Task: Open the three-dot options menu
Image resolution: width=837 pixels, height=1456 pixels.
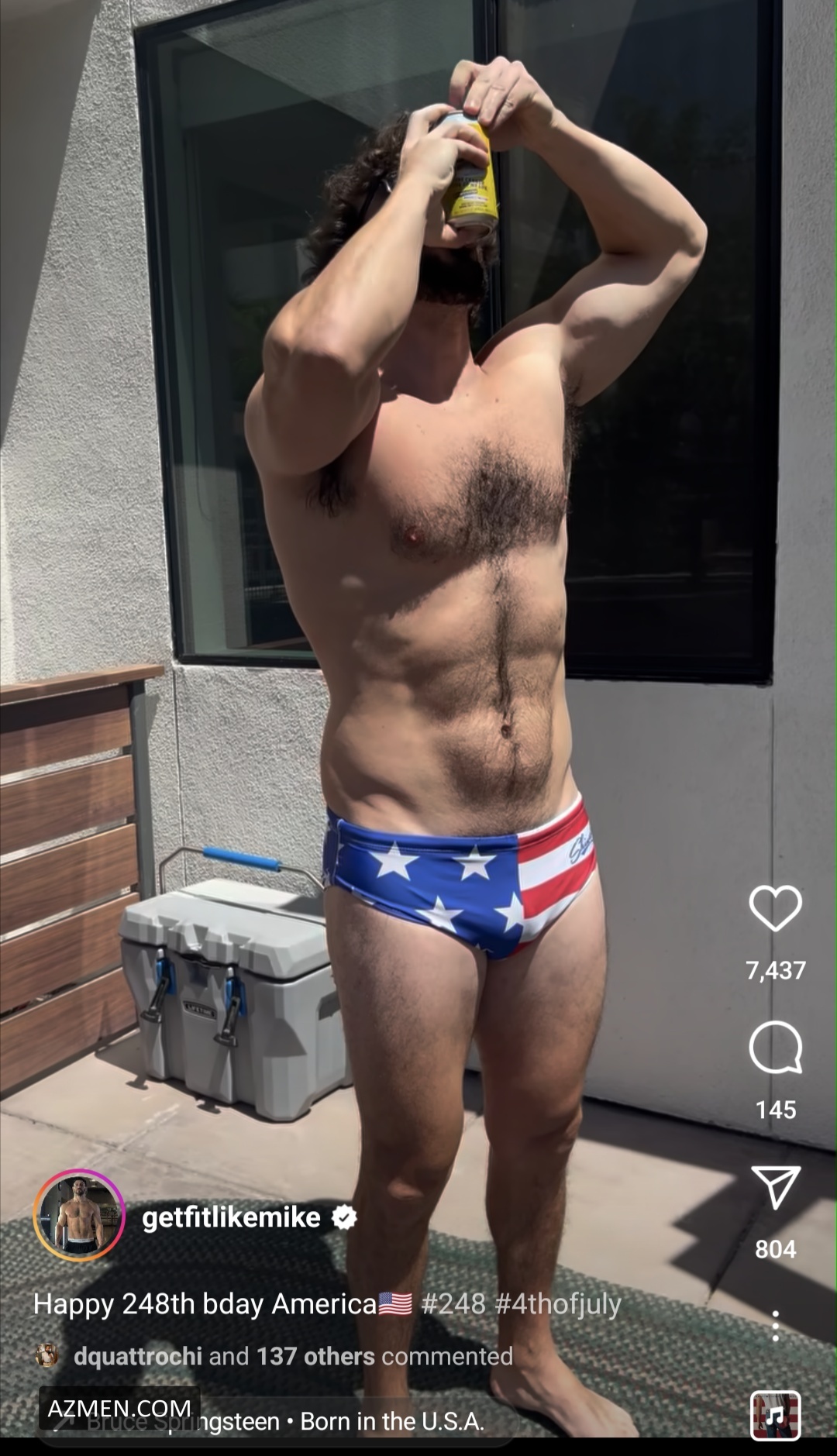Action: [x=775, y=1326]
